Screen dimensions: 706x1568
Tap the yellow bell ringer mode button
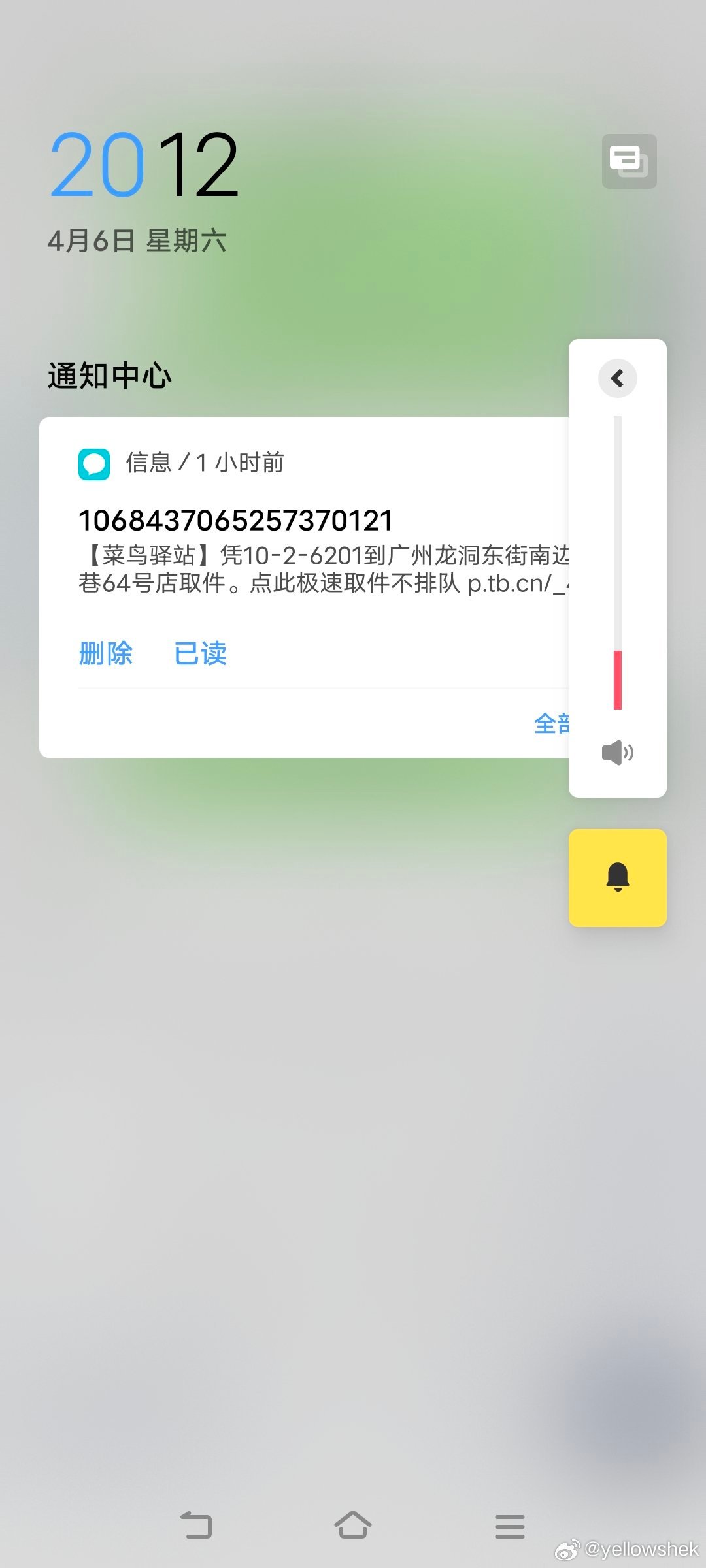pos(618,877)
